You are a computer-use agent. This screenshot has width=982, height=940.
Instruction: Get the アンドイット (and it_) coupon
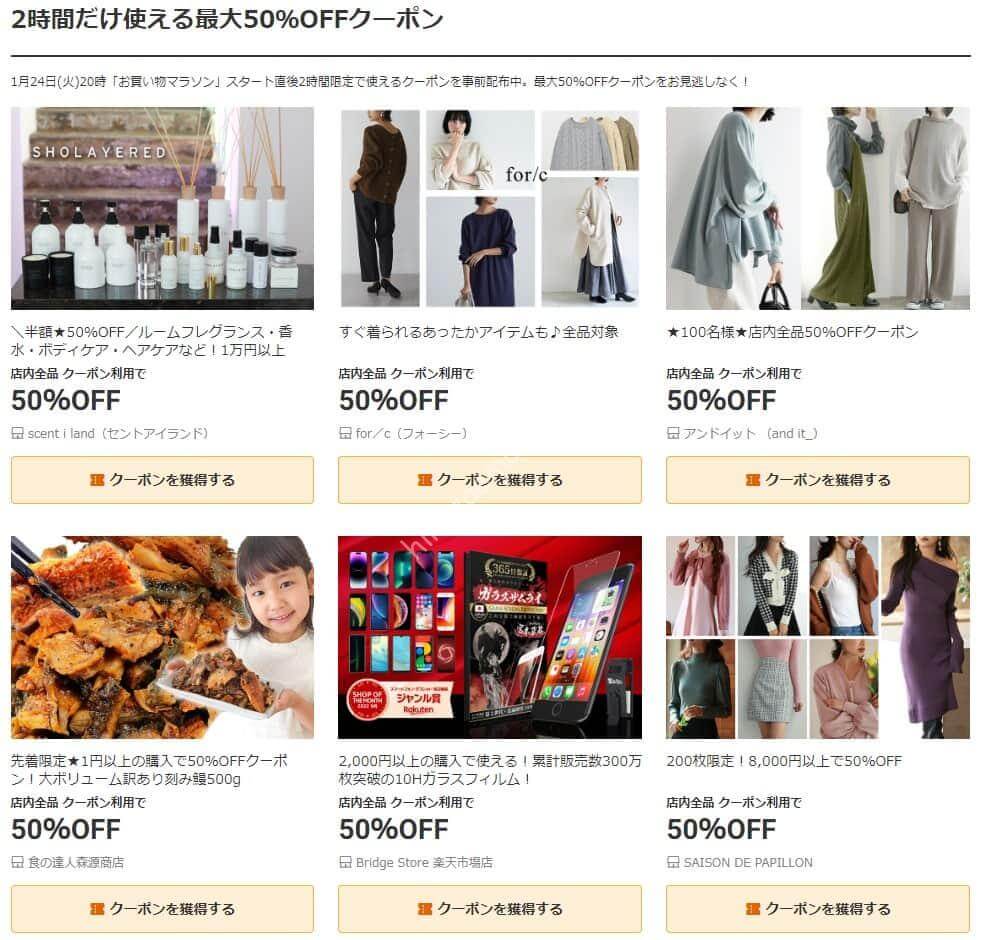point(817,480)
